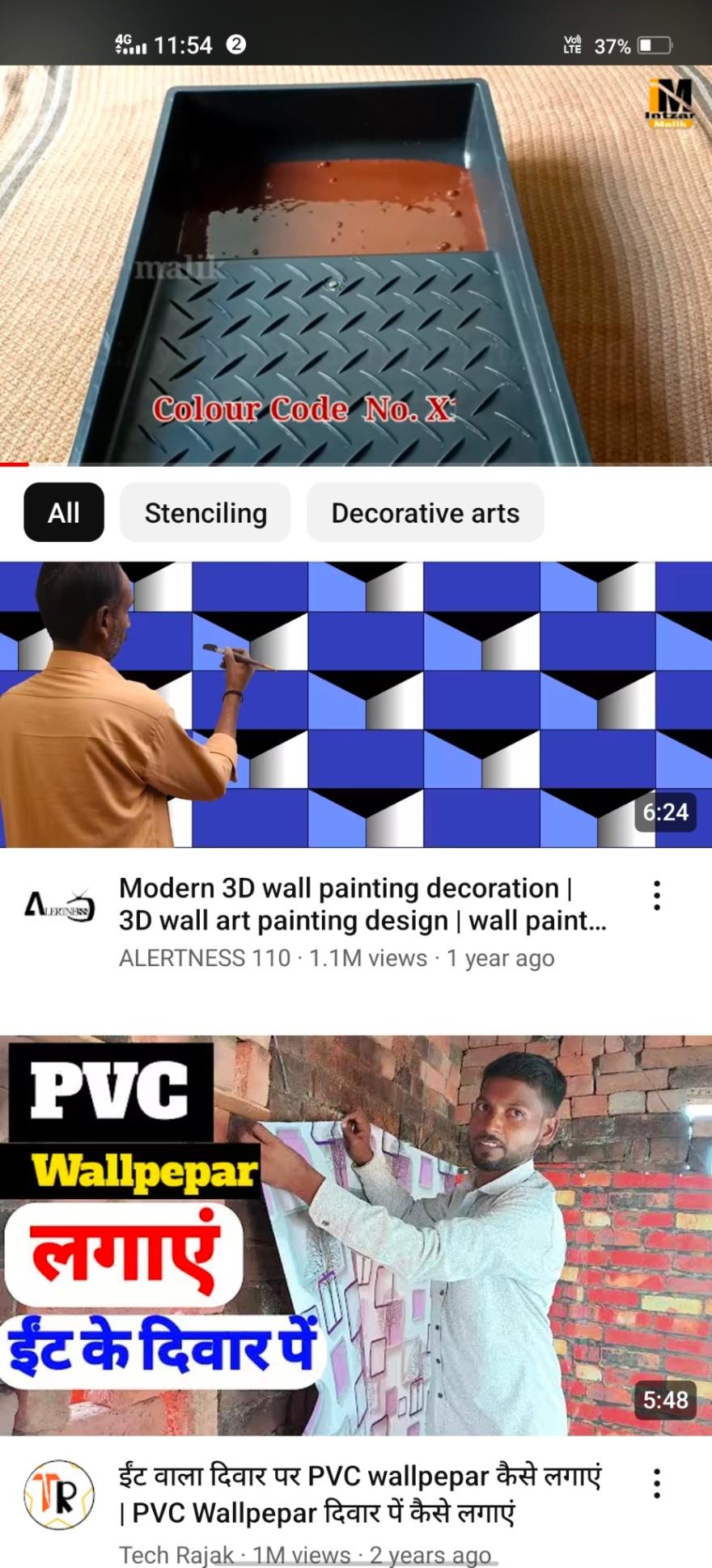Image resolution: width=712 pixels, height=1568 pixels.
Task: Open options for Modern 3D wall painting video
Action: [657, 896]
